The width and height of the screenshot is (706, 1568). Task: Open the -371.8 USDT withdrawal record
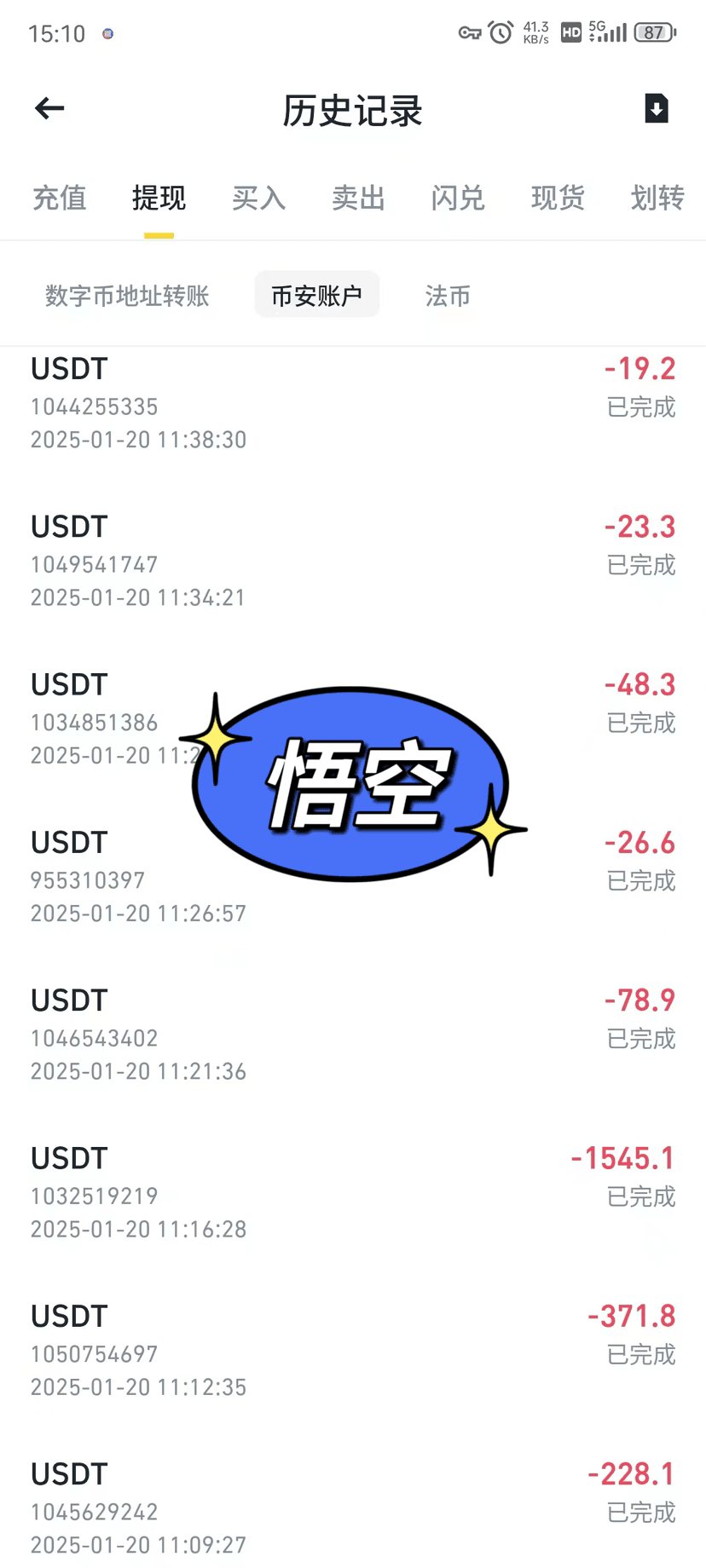click(x=353, y=1351)
